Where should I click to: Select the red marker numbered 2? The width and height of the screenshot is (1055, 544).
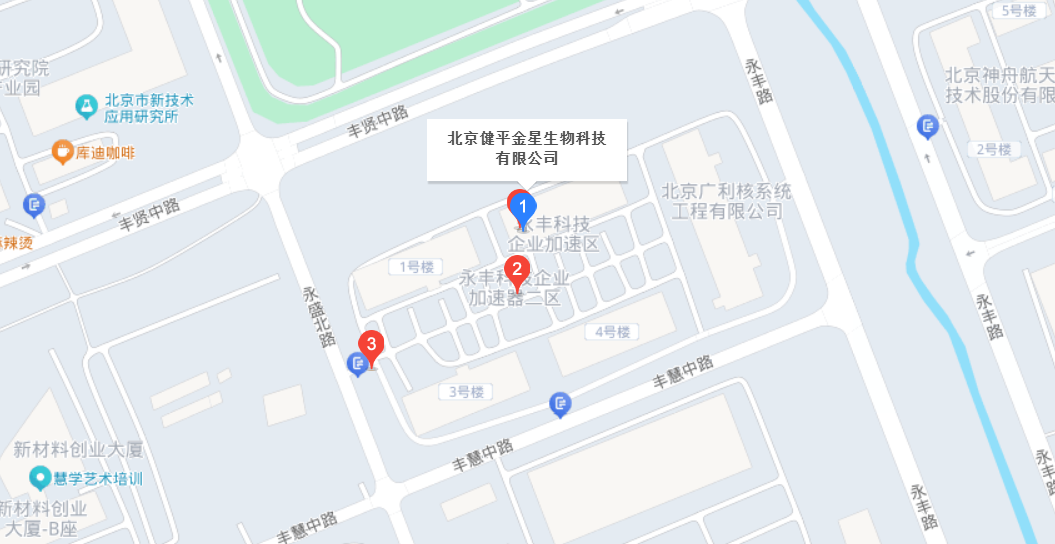point(516,269)
